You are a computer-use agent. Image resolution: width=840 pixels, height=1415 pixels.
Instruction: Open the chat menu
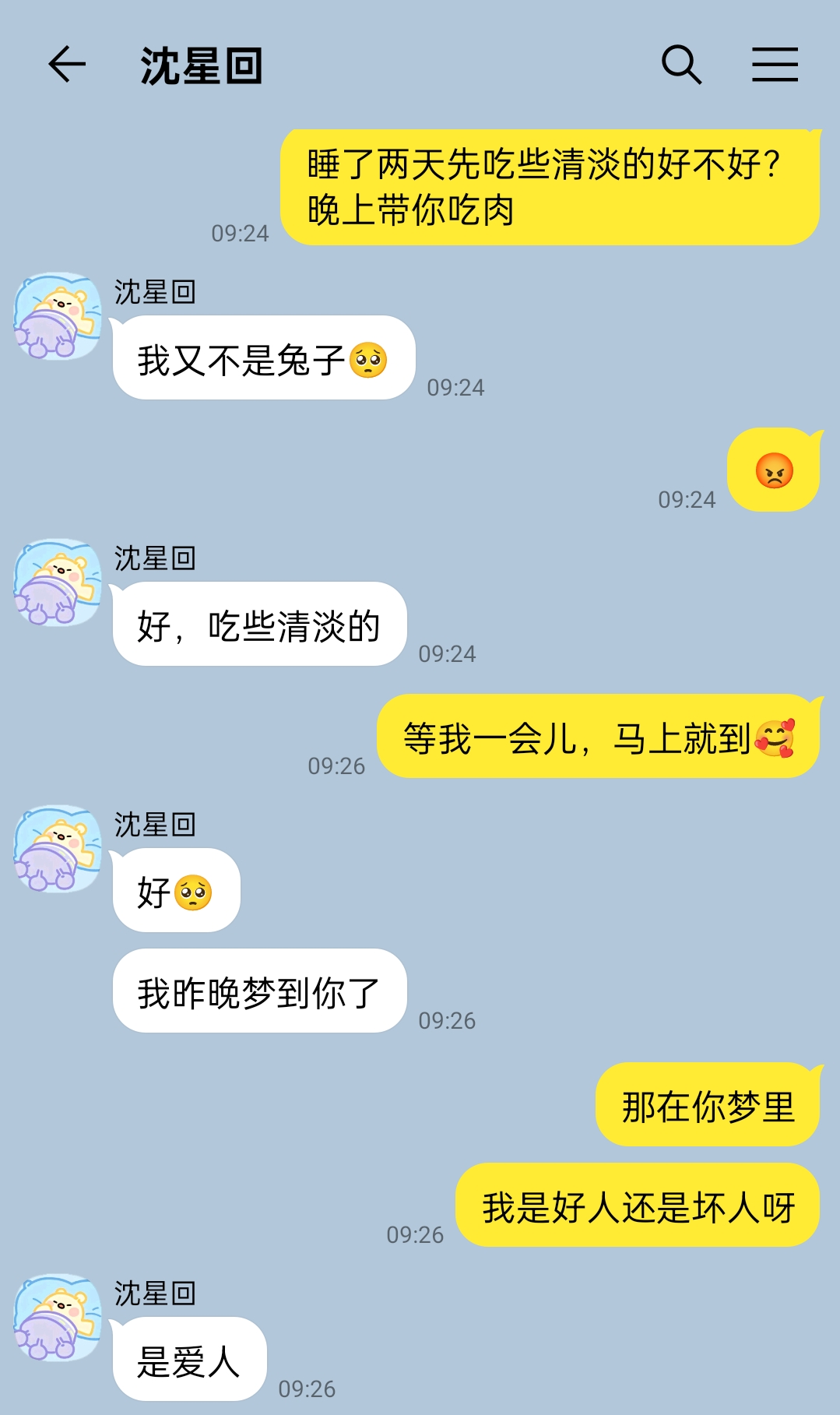point(775,64)
